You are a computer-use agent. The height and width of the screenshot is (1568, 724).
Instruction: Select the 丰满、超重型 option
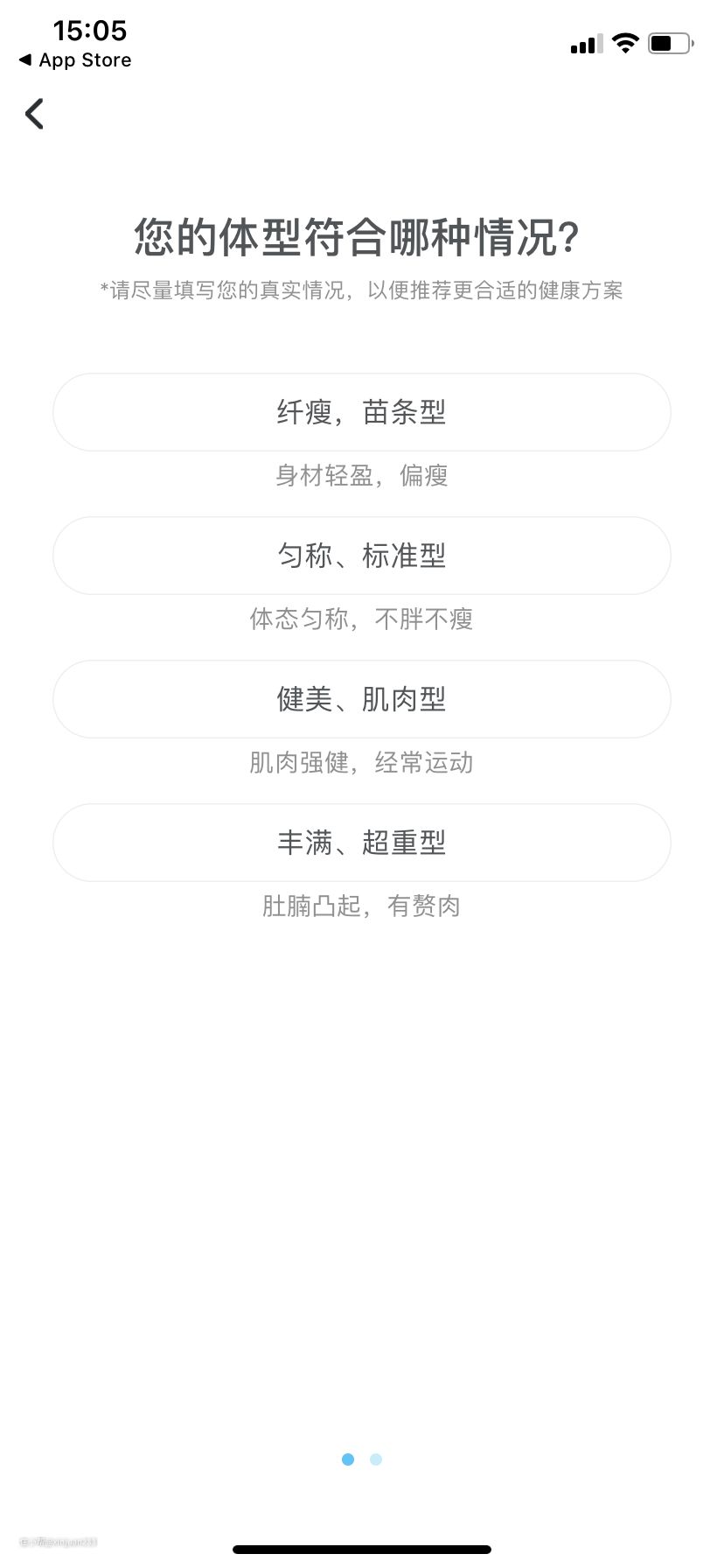[x=362, y=843]
